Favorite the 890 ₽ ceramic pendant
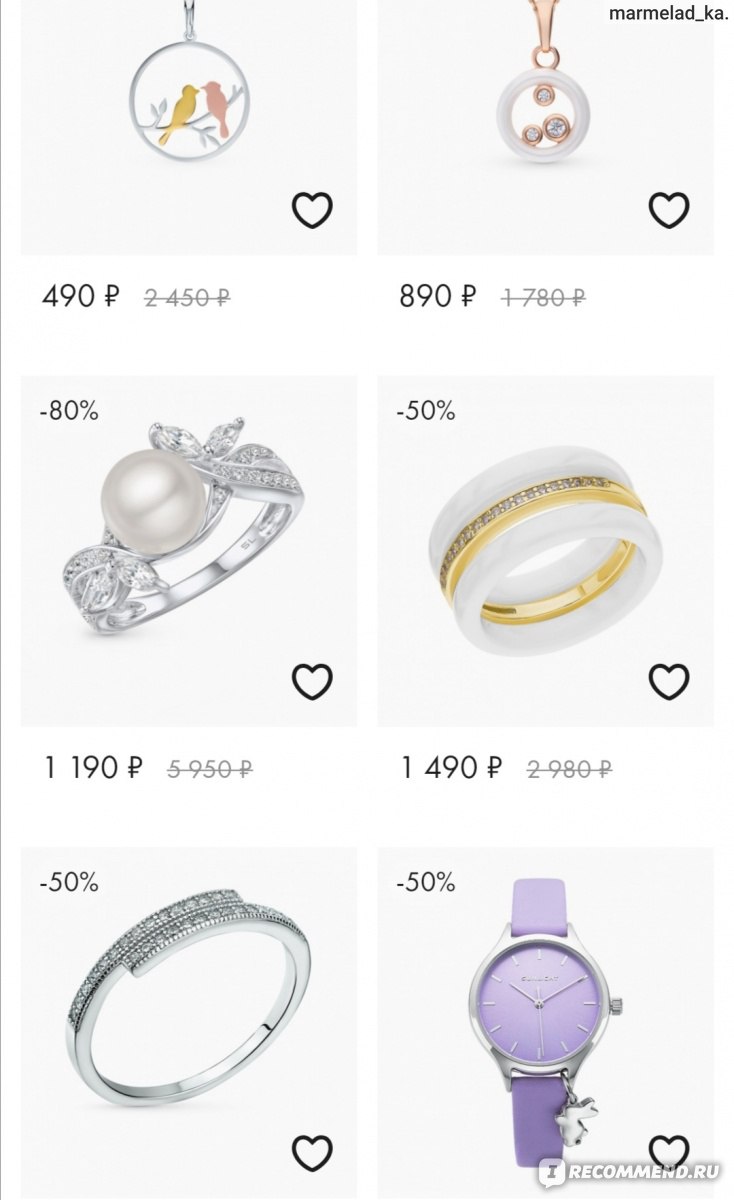 (x=669, y=210)
